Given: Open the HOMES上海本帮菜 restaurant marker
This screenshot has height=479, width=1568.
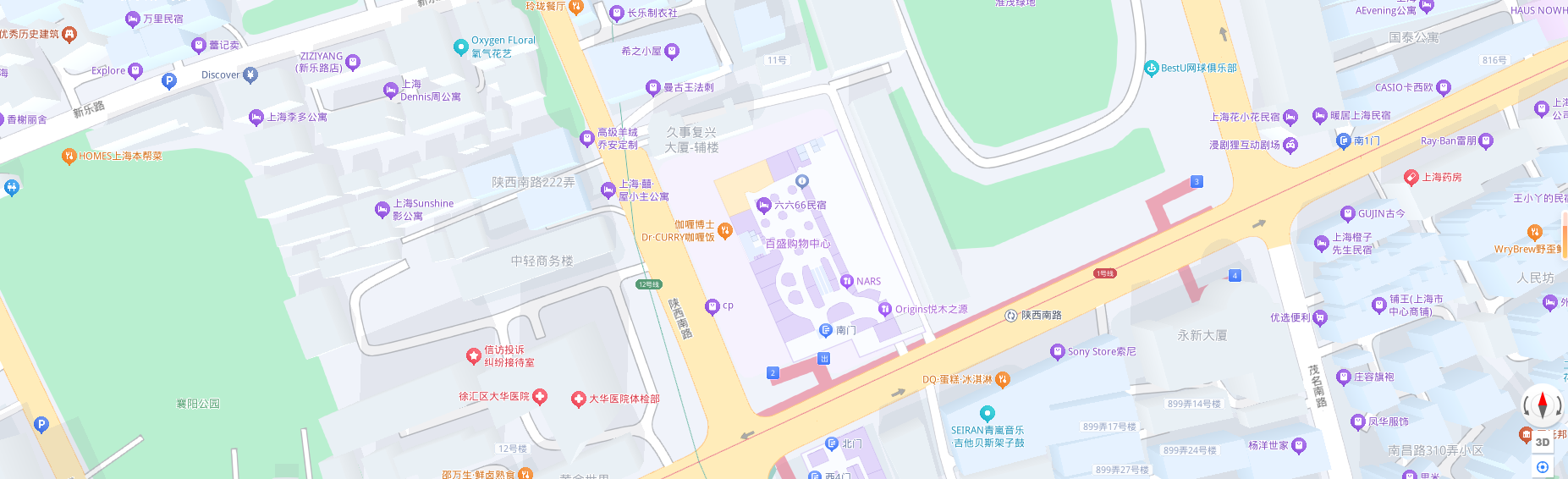Looking at the screenshot, I should click(69, 156).
